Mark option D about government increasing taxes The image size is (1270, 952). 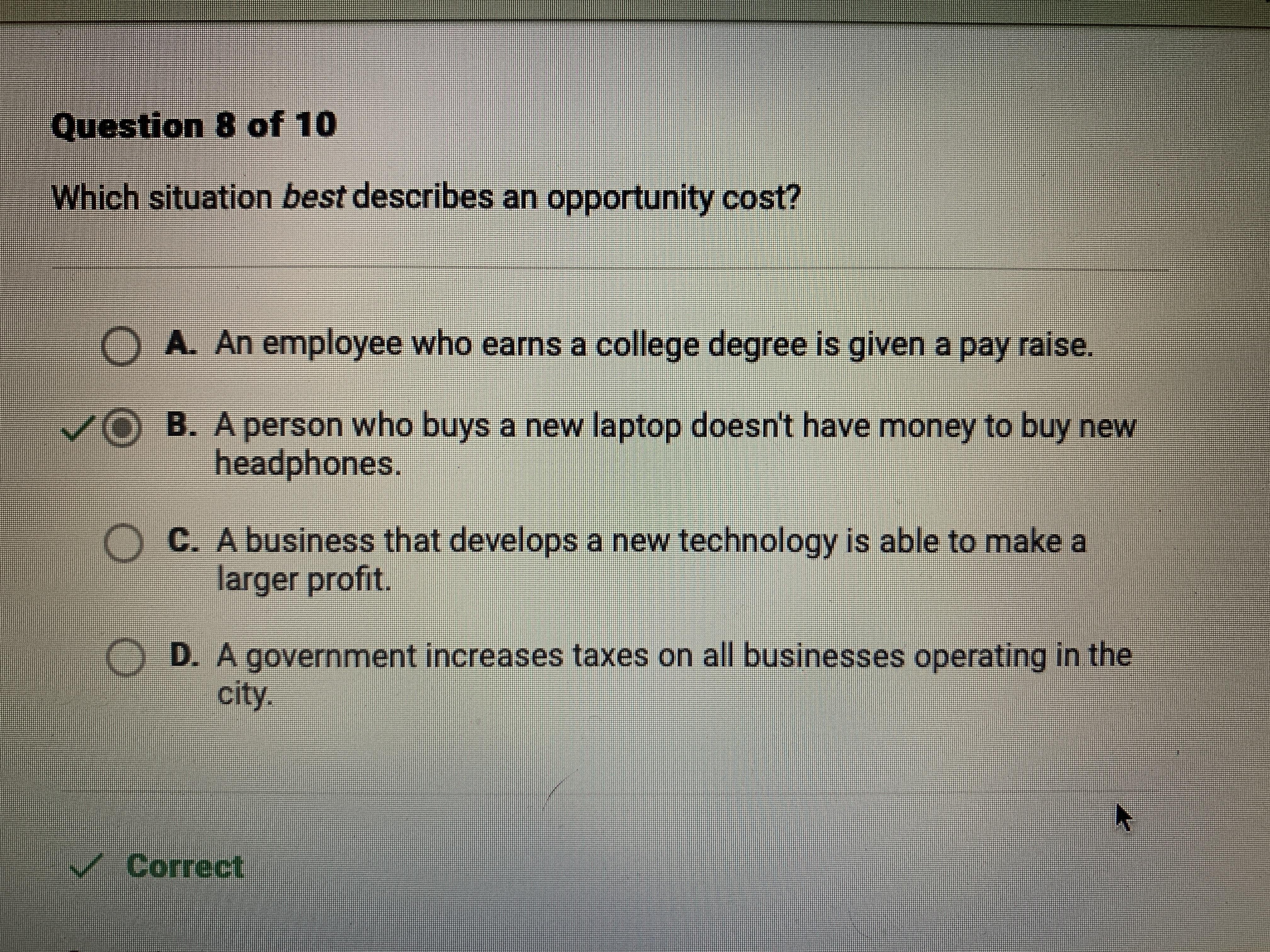pyautogui.click(x=125, y=658)
